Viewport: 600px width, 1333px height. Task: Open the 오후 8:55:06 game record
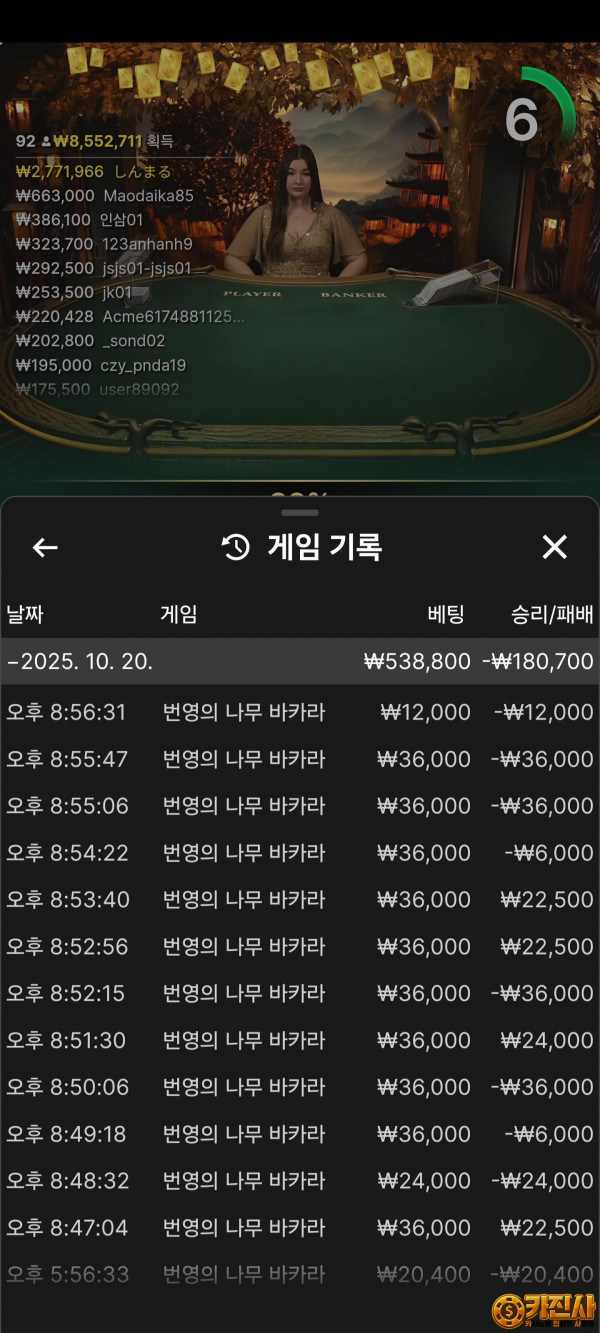point(300,806)
